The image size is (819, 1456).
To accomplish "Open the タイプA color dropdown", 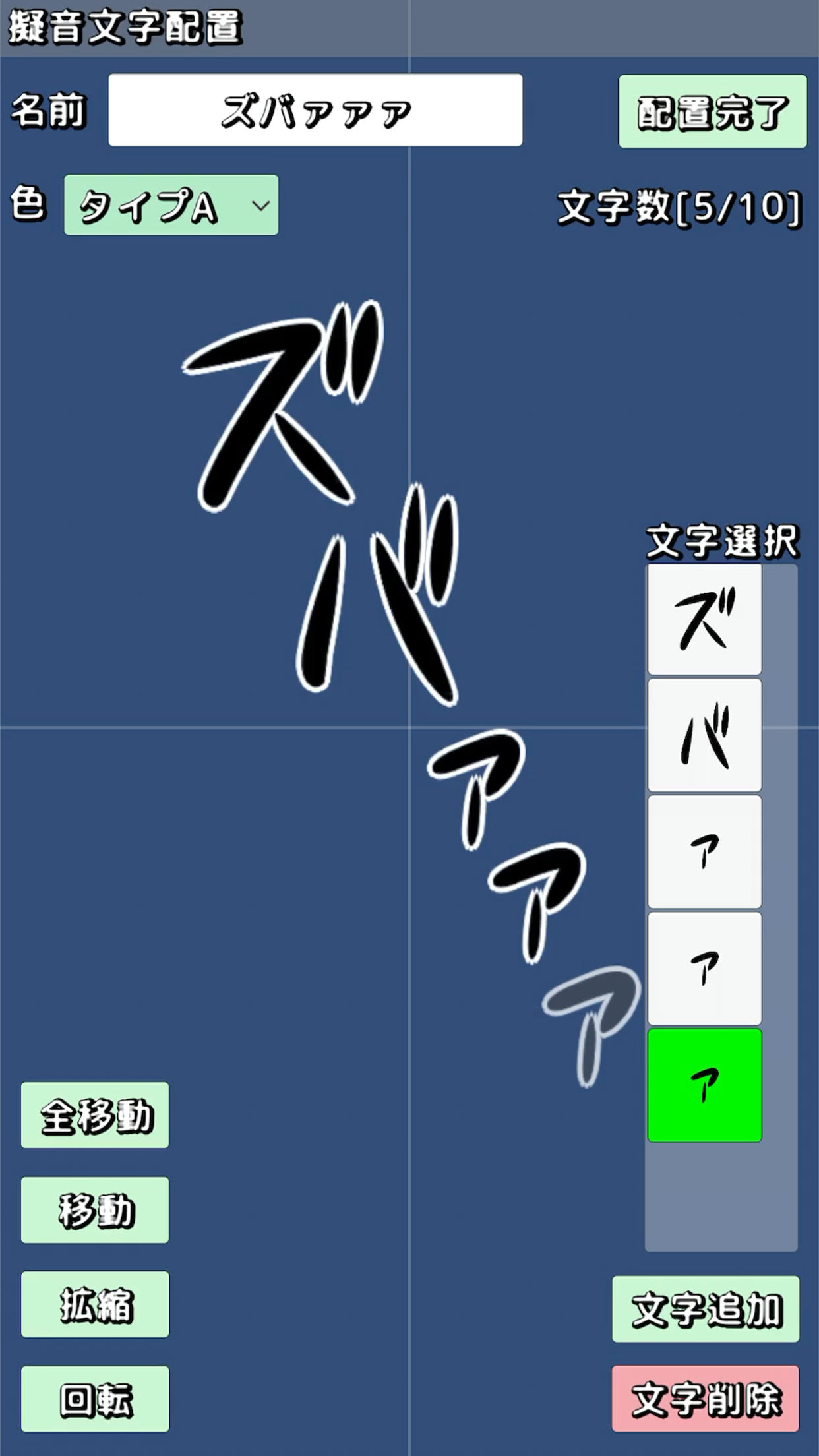I will point(171,205).
